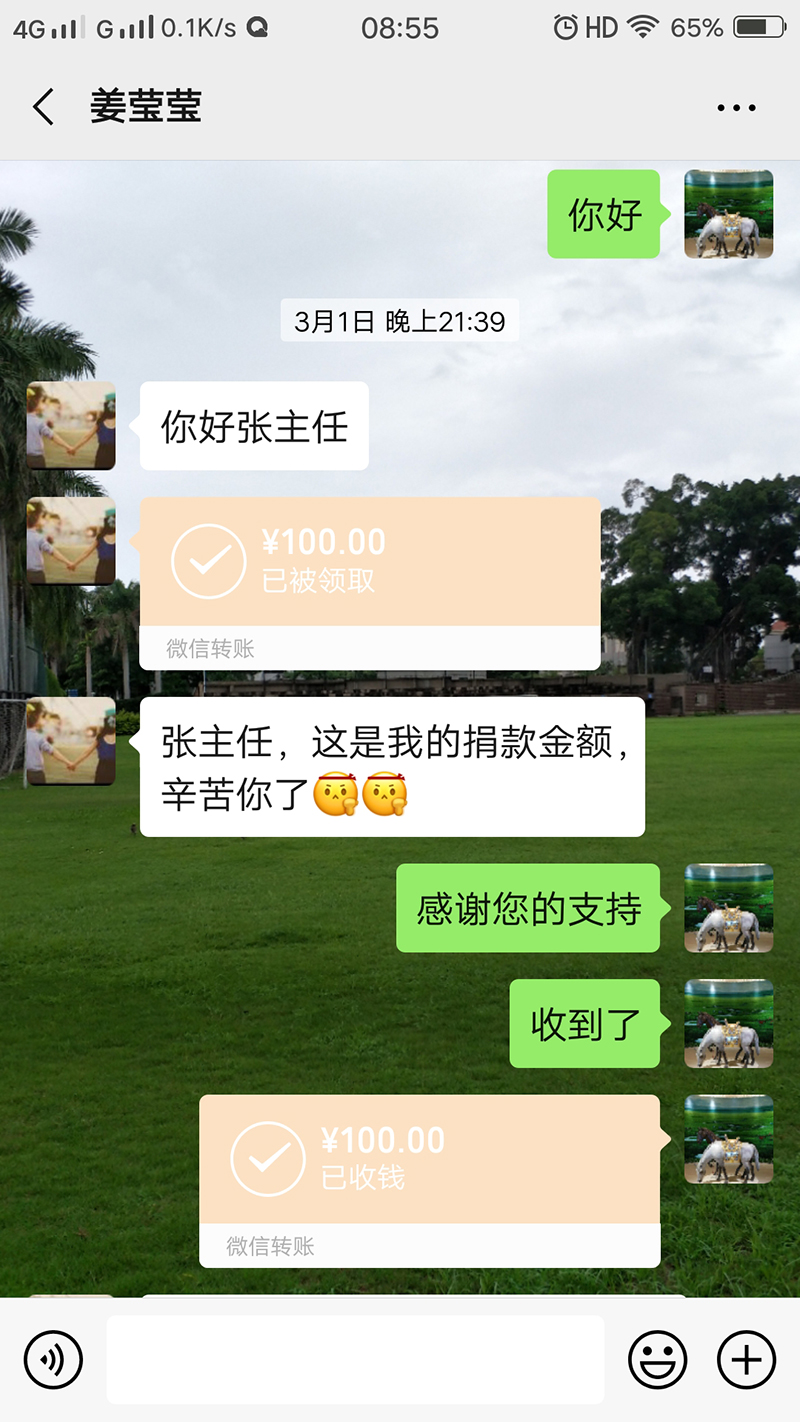Image resolution: width=800 pixels, height=1422 pixels.
Task: Go back from the chat with 姜莹莹
Action: [43, 107]
